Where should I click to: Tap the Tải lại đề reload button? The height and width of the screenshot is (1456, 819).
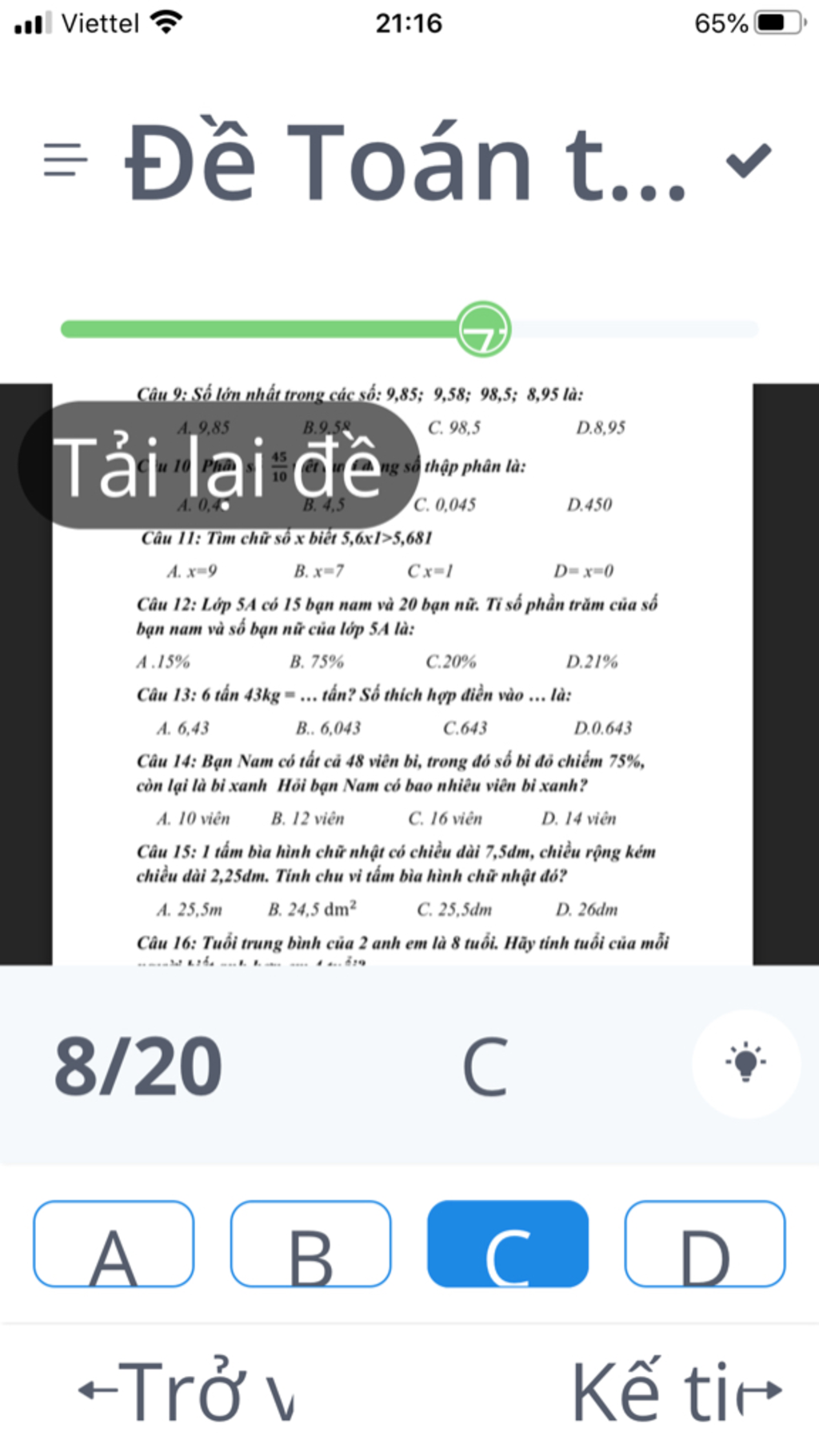click(x=218, y=466)
